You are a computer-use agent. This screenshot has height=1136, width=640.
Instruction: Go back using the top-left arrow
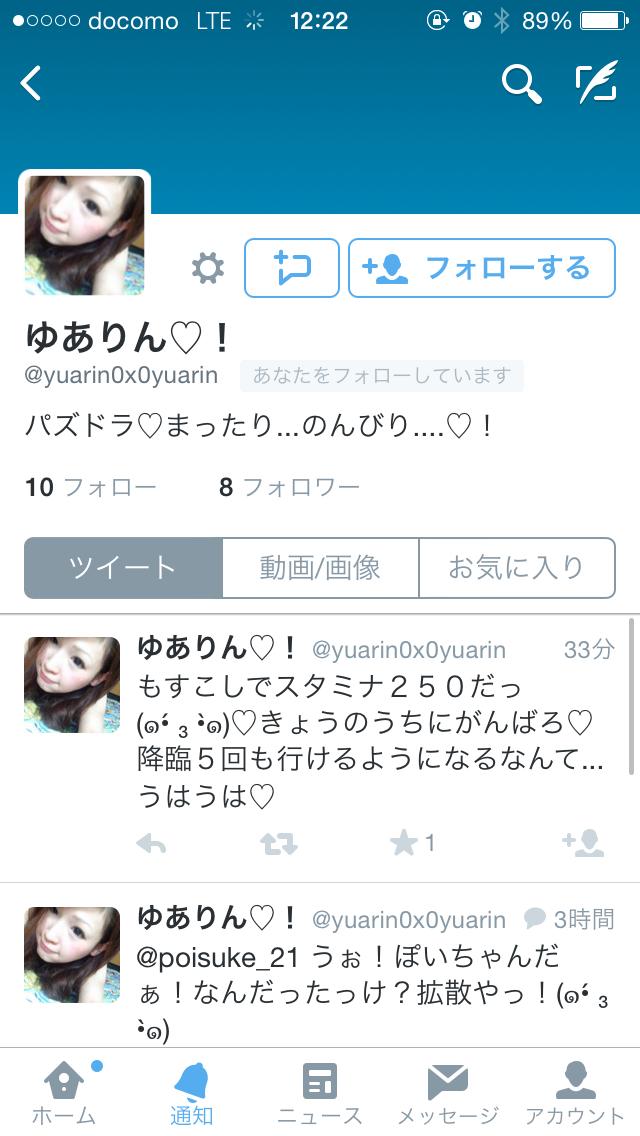32,84
